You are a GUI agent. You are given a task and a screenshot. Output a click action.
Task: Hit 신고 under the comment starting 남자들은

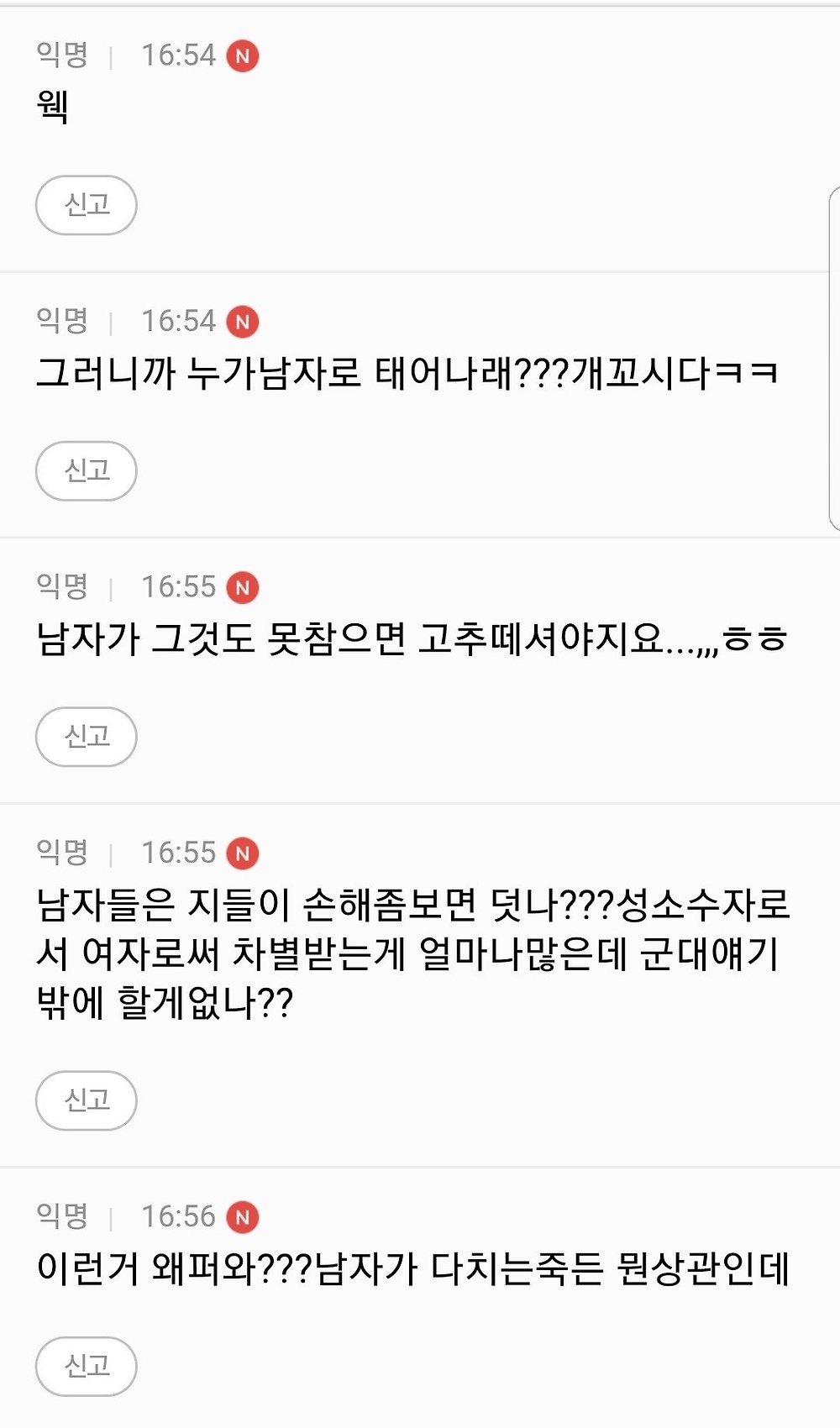(x=87, y=1100)
